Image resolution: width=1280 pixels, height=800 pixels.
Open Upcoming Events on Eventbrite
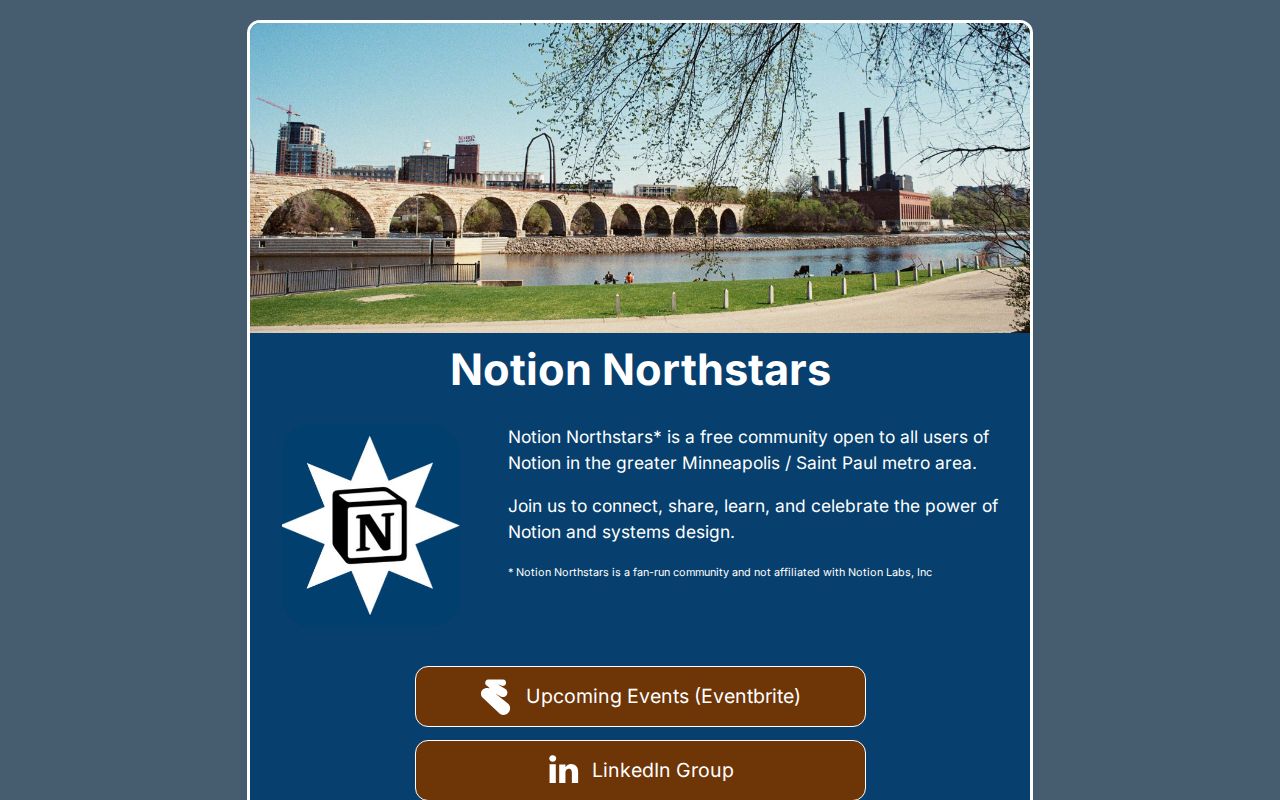tap(640, 696)
